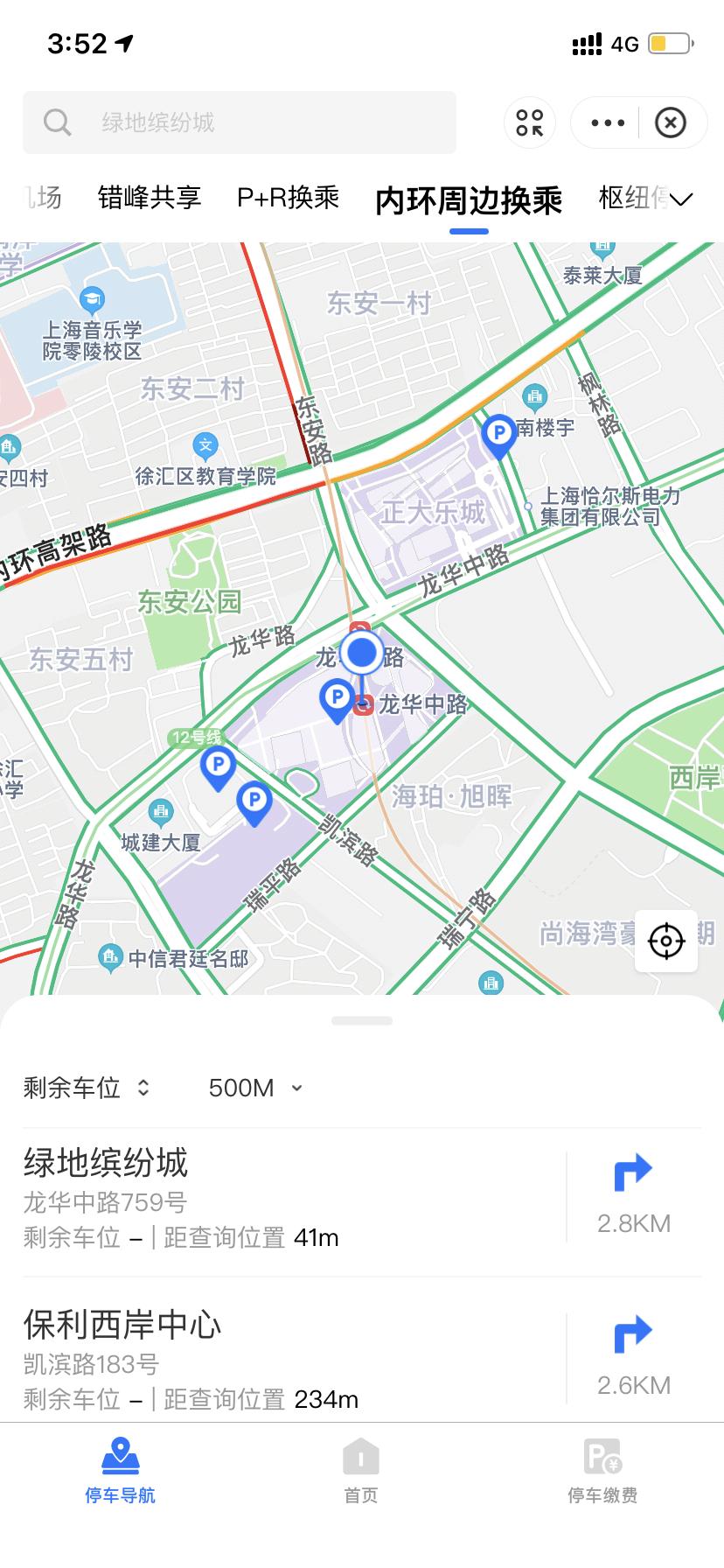Switch to the 错峰共享 tab
This screenshot has height=1568, width=724.
[x=150, y=198]
